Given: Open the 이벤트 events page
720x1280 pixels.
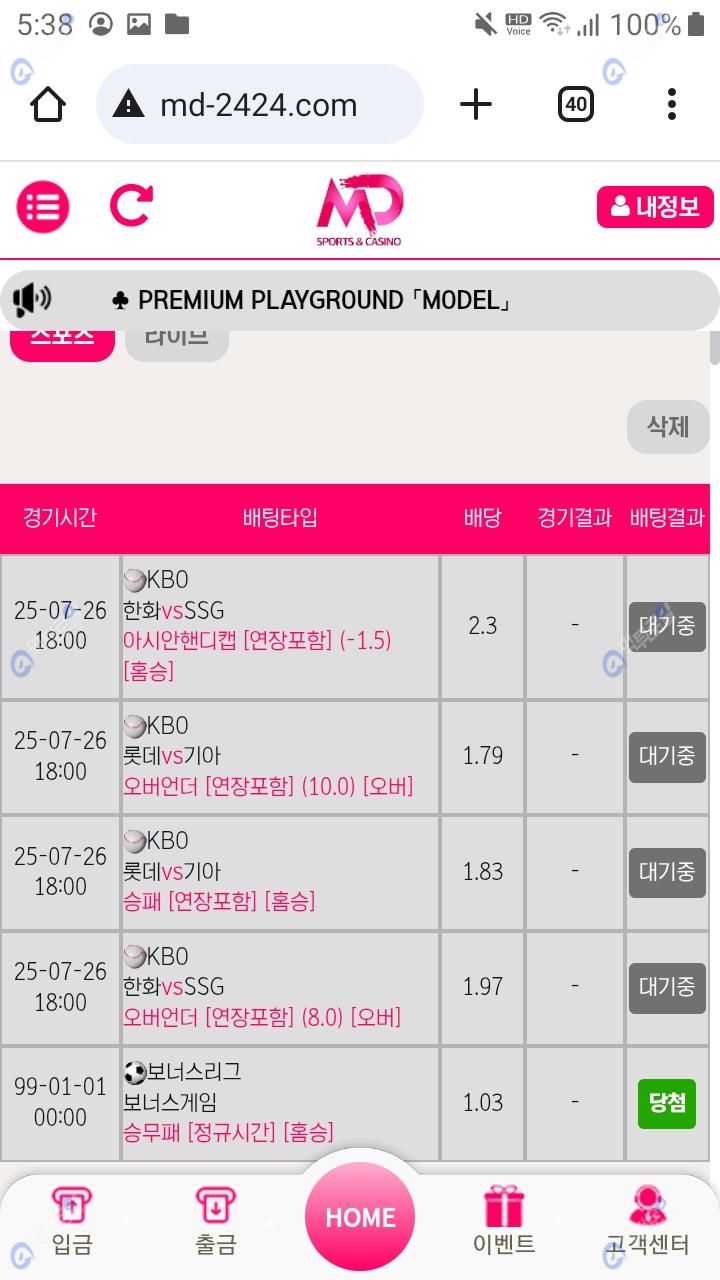Looking at the screenshot, I should pos(504,1221).
